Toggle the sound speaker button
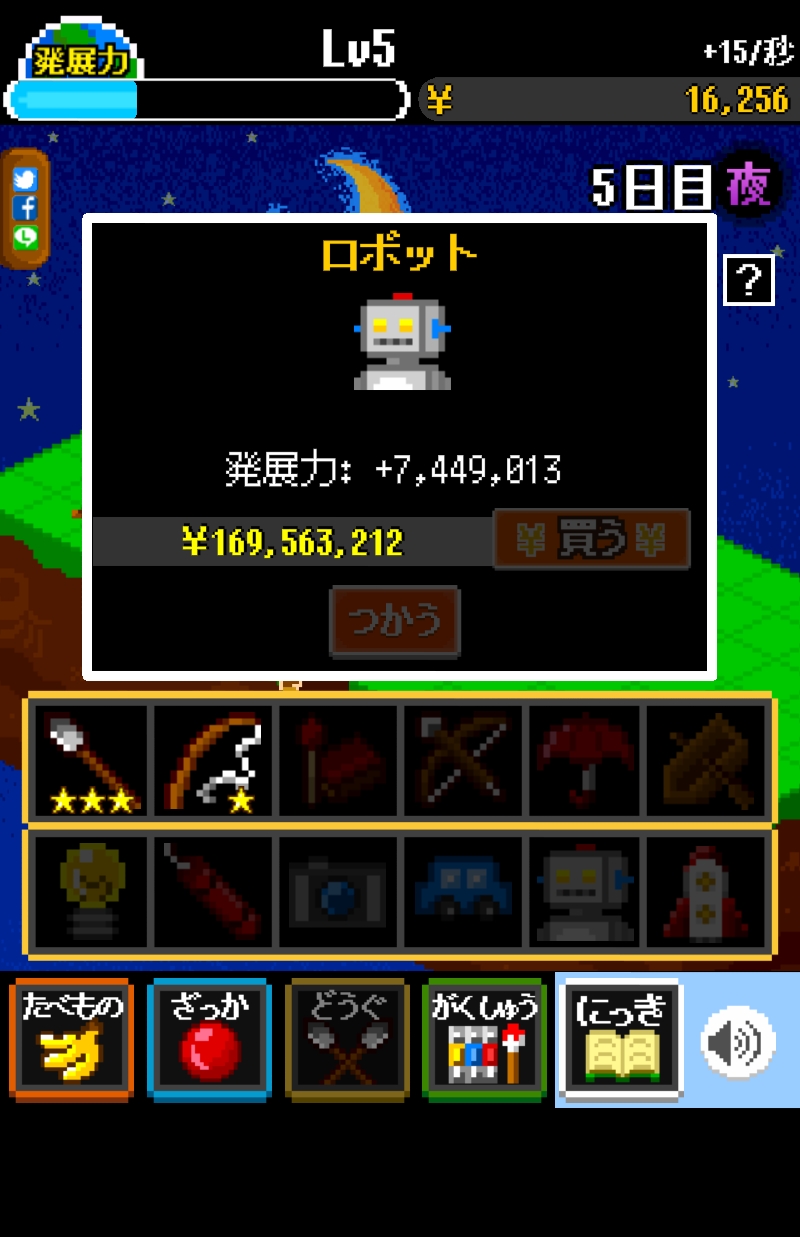 [738, 1042]
